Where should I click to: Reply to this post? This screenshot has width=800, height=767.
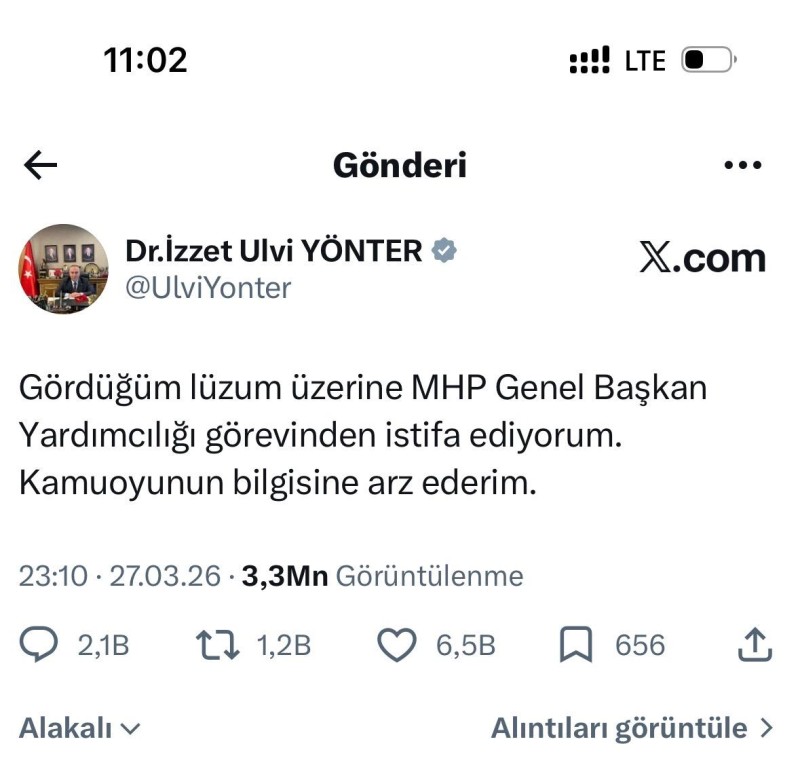pos(40,645)
